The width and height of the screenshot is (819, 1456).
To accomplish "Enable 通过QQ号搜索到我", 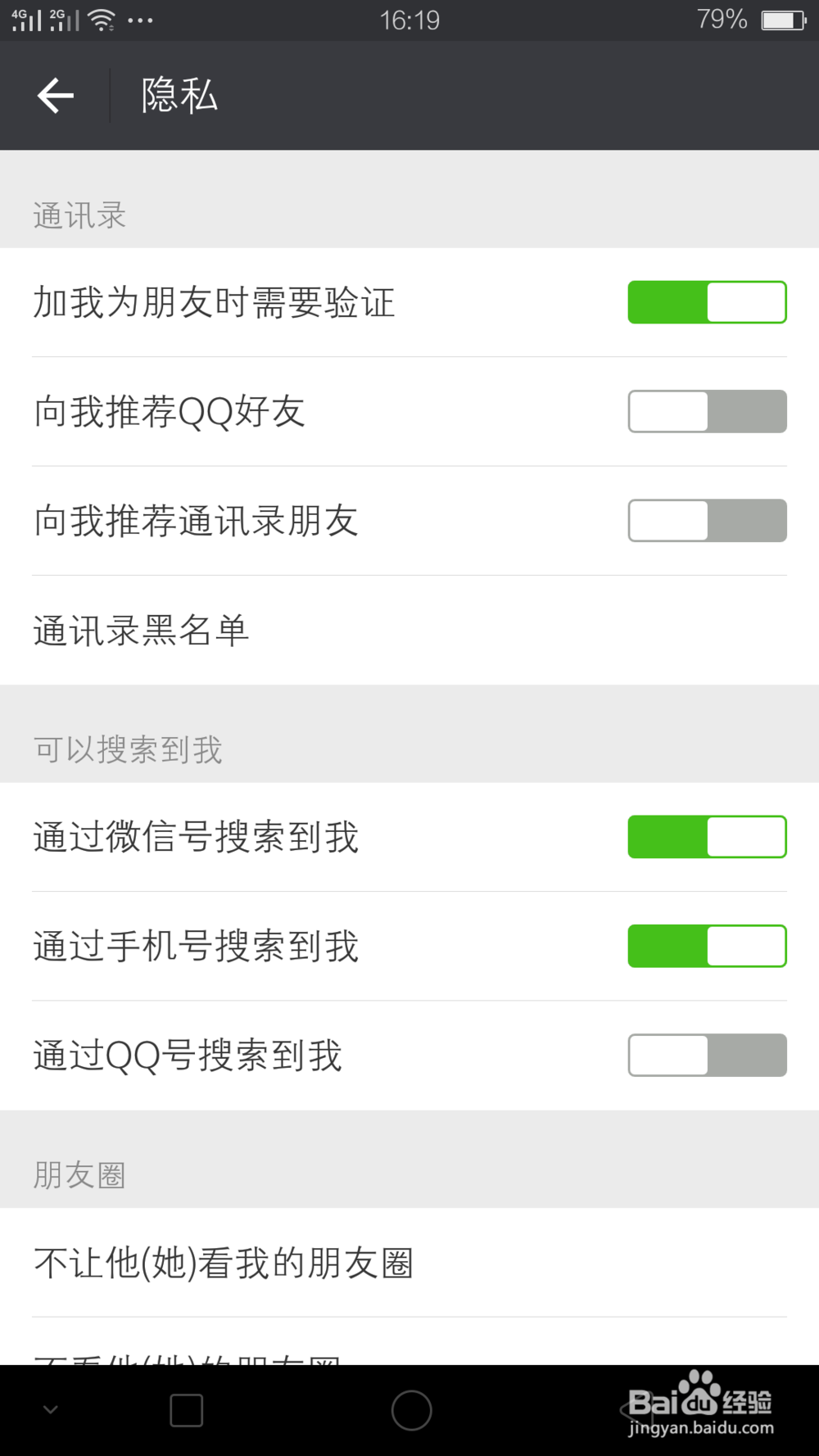I will pyautogui.click(x=707, y=1056).
